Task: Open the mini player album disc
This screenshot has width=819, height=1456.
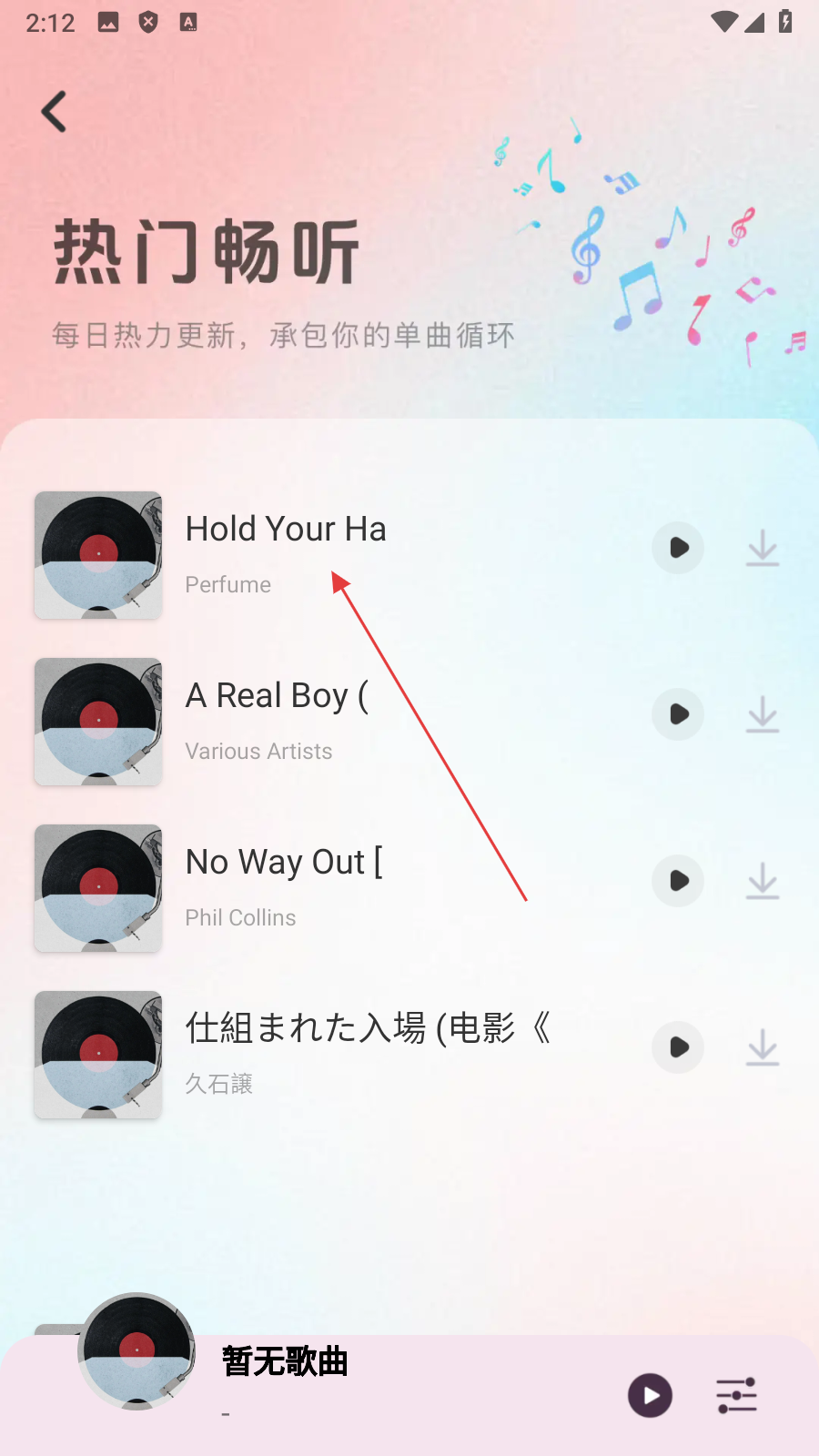Action: [136, 1351]
